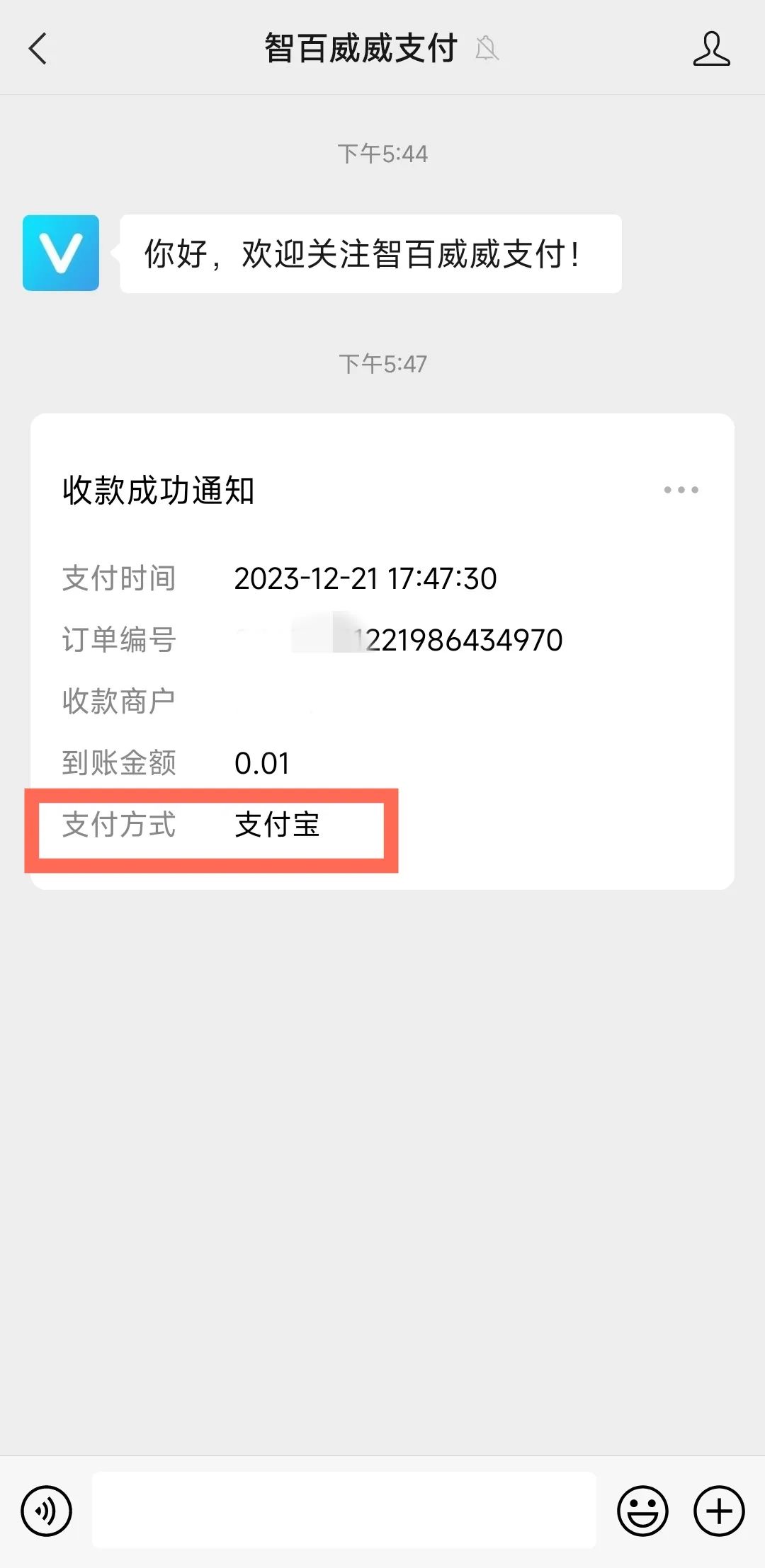
Task: Switch to voice input
Action: coord(47,1511)
